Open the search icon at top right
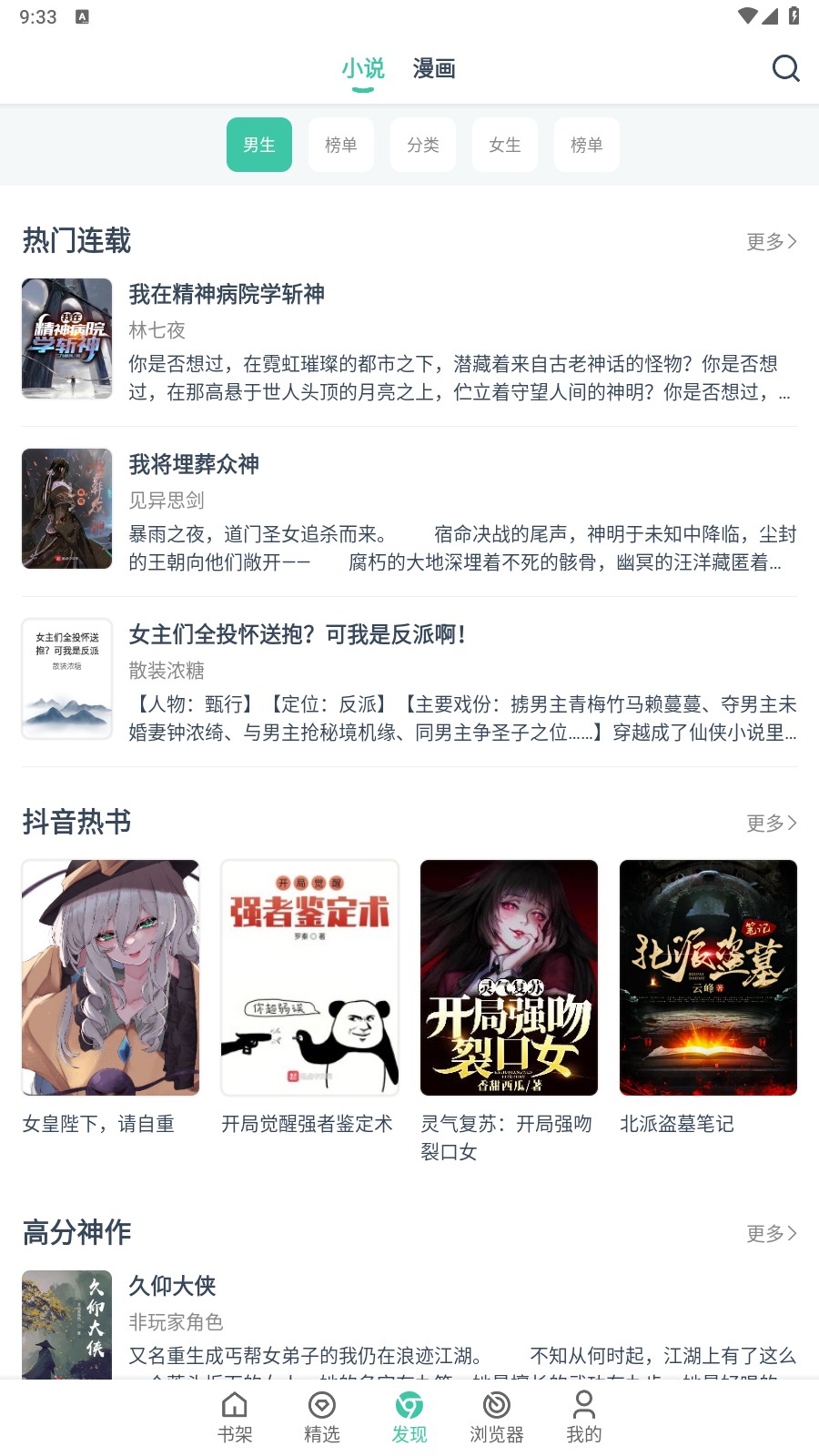Image resolution: width=819 pixels, height=1456 pixels. tap(784, 68)
